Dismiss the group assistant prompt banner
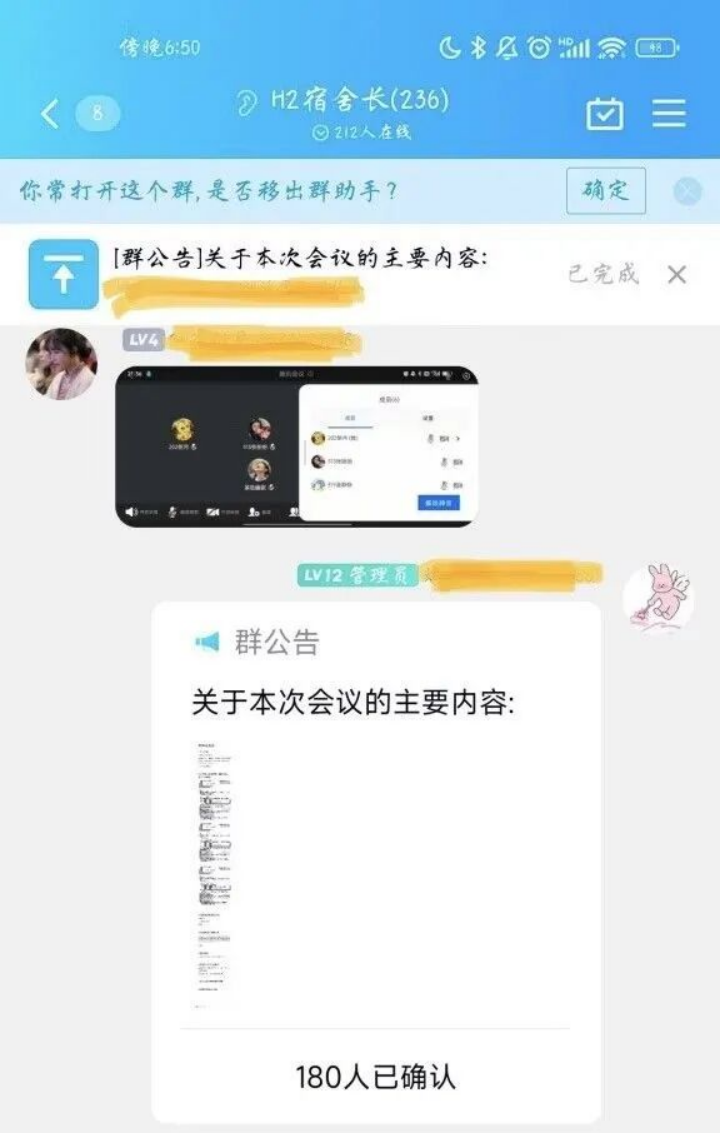Image resolution: width=720 pixels, height=1133 pixels. point(687,191)
